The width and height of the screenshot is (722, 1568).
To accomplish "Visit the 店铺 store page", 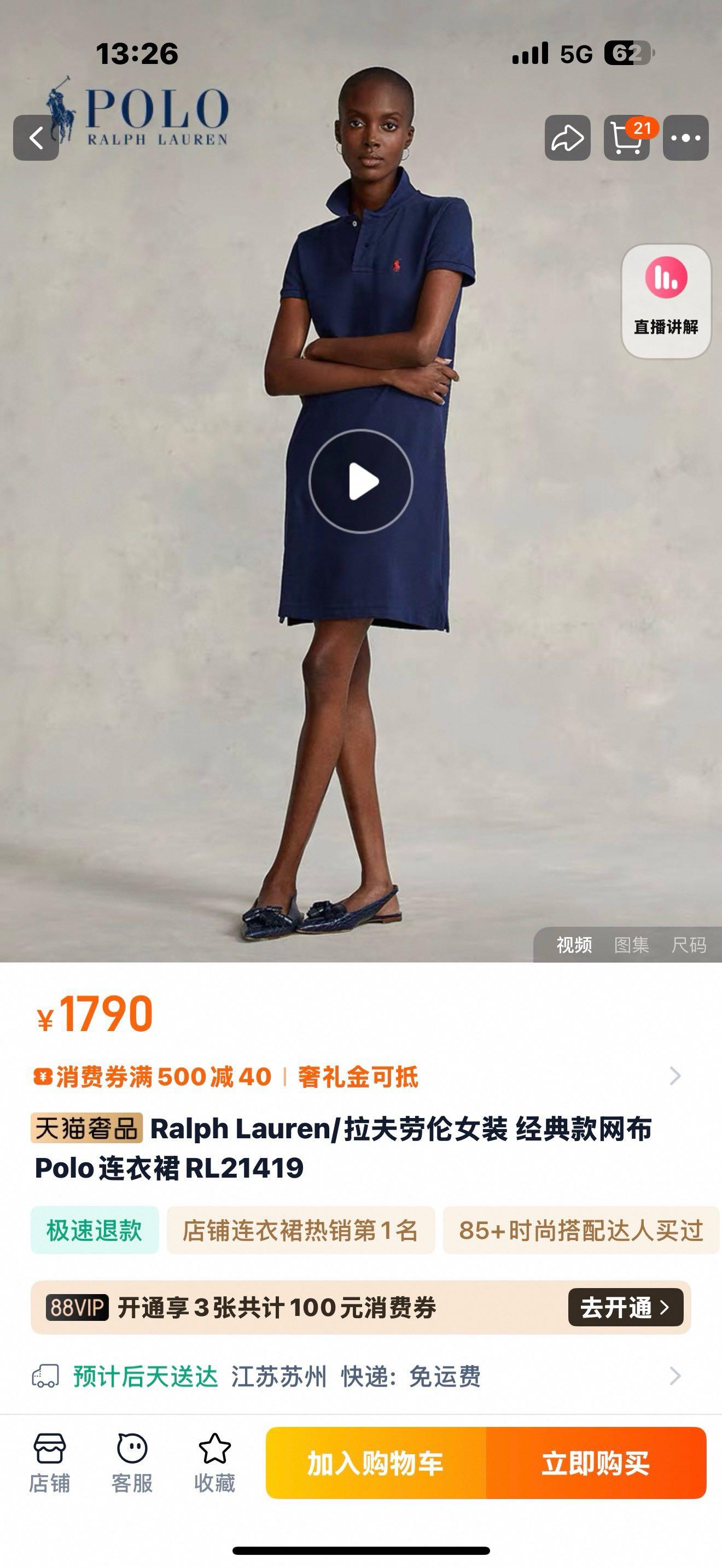I will point(49,1462).
